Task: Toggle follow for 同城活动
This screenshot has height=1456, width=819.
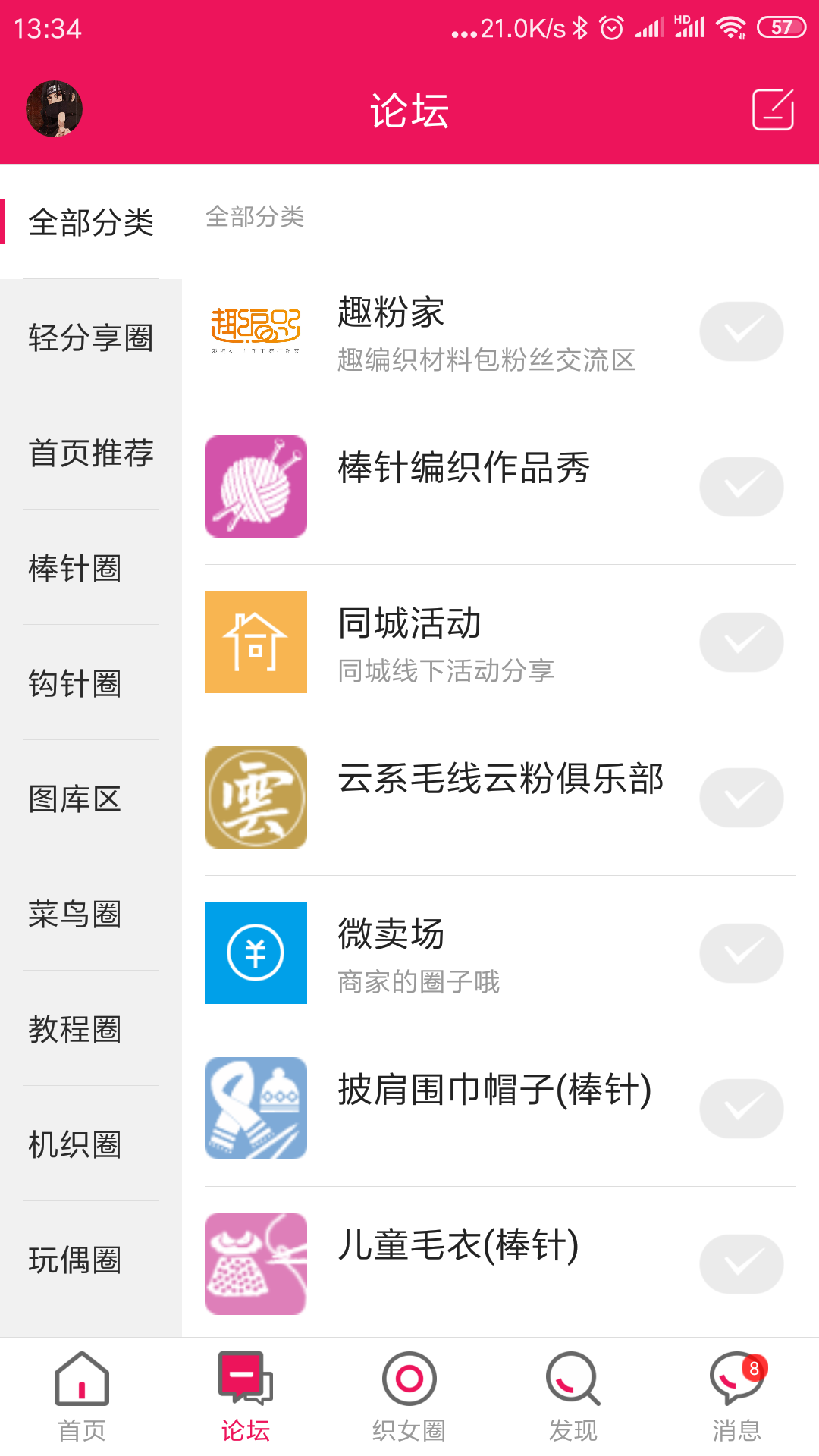Action: click(x=741, y=642)
